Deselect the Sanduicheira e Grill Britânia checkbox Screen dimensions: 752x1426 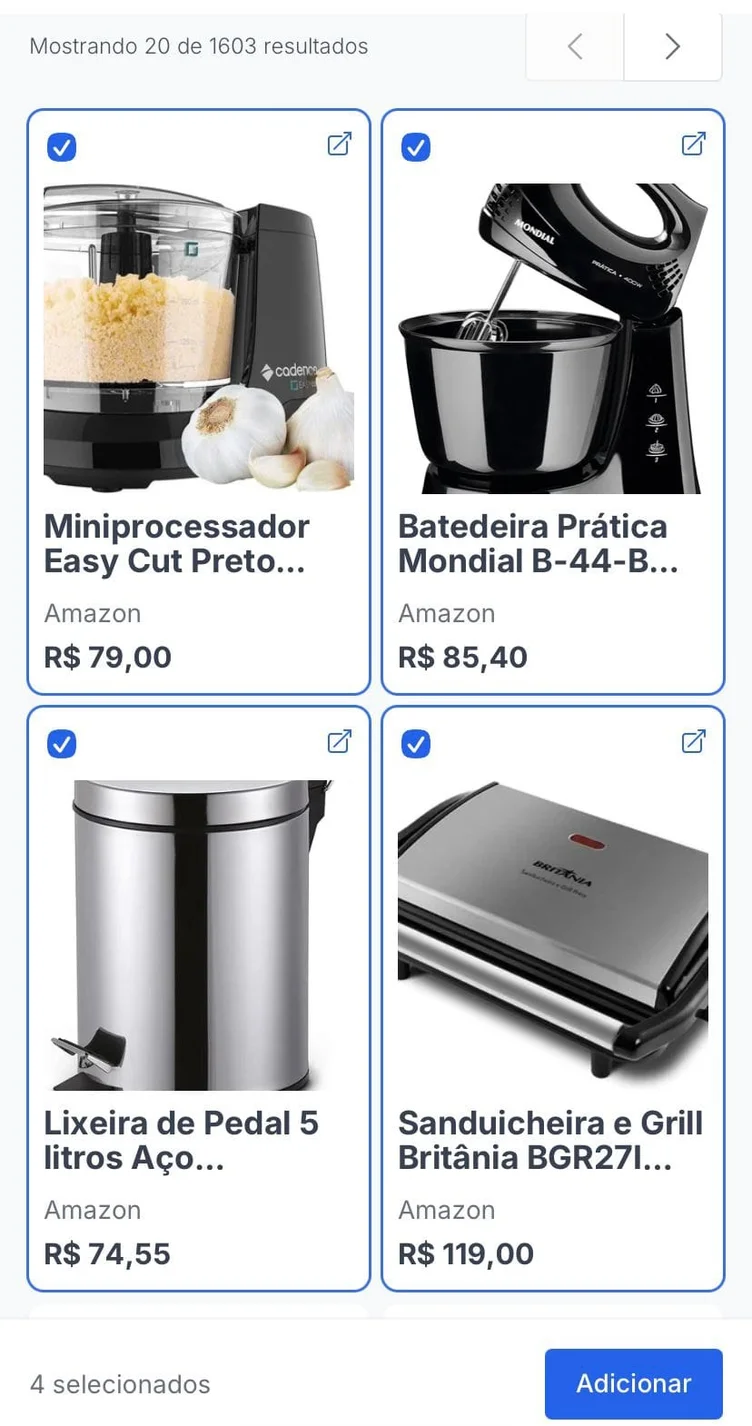(x=416, y=744)
